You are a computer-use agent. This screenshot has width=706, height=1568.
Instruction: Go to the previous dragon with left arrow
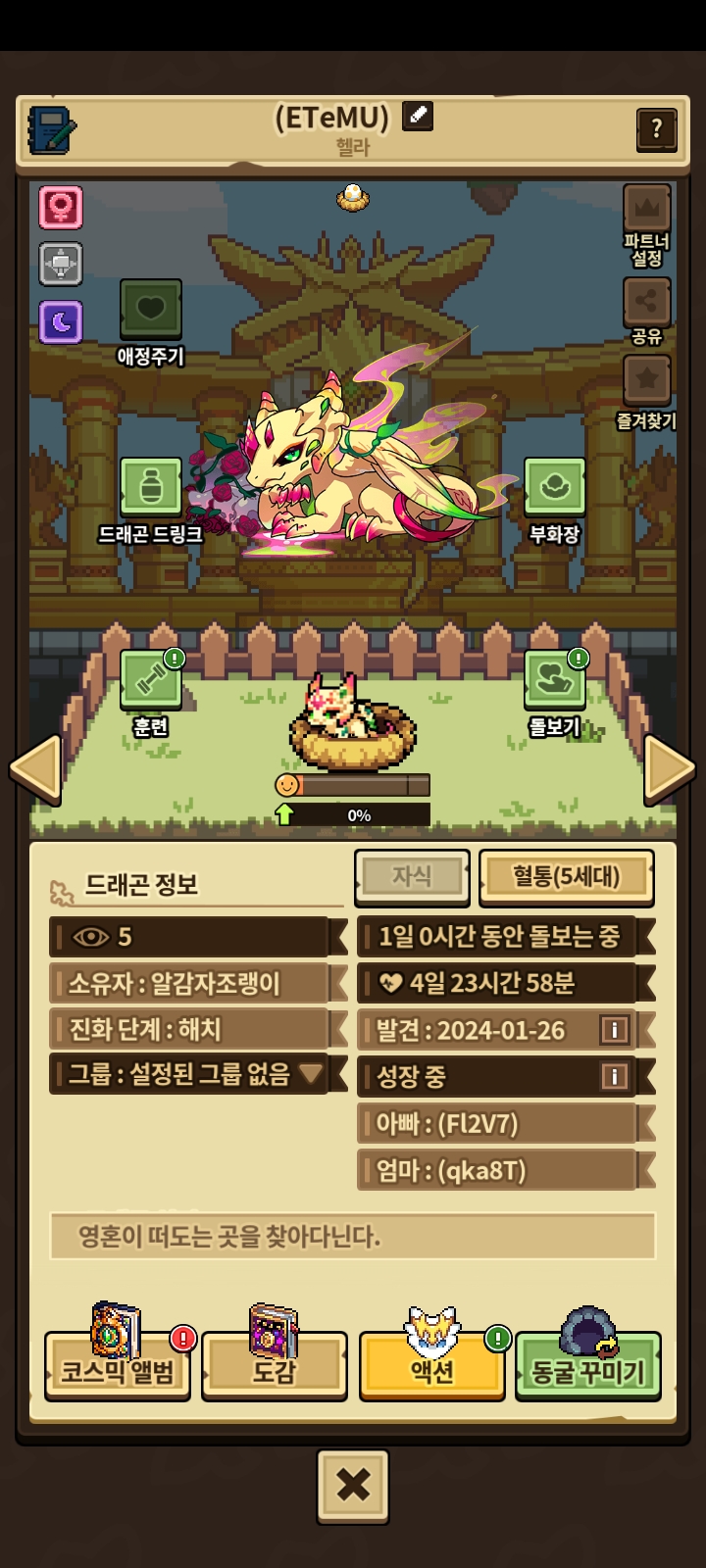[x=36, y=769]
